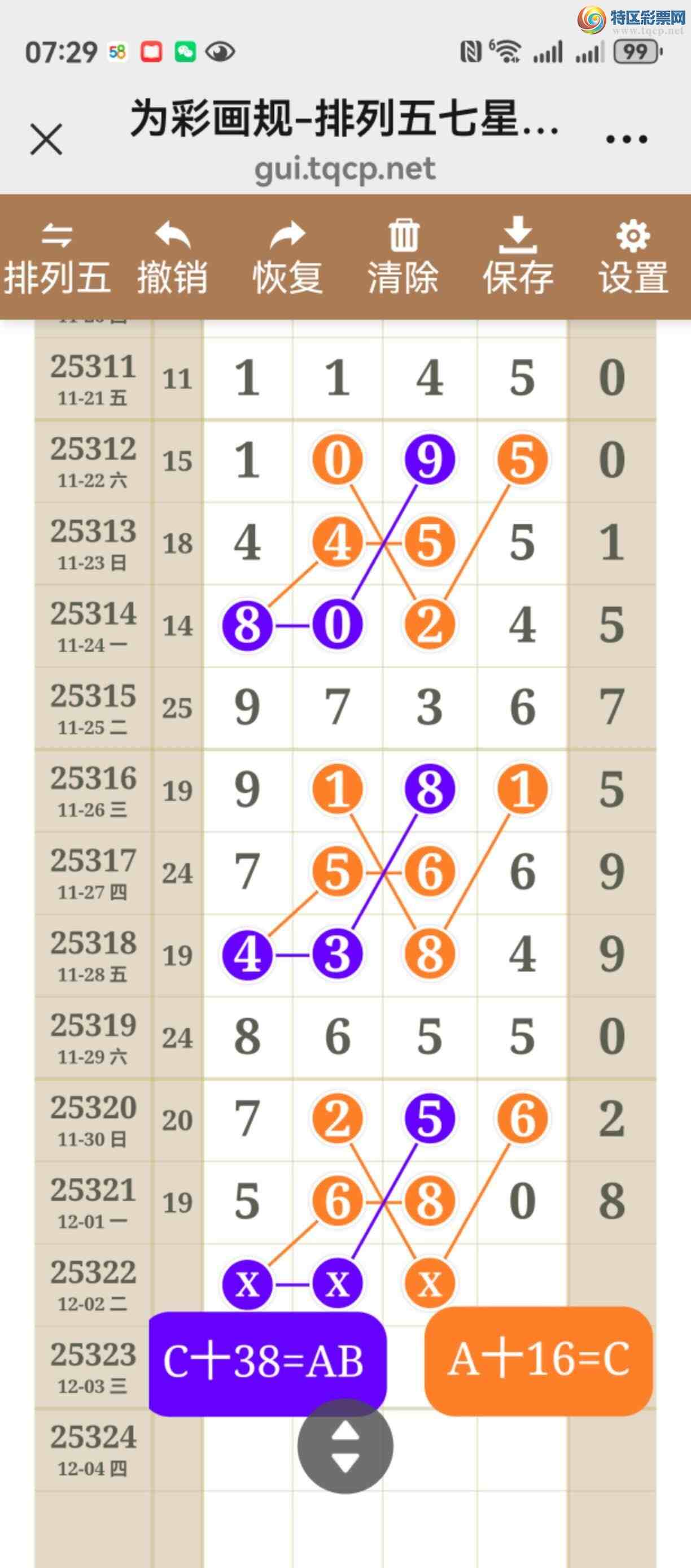Redo action with 恢复
691x1568 pixels.
[287, 259]
